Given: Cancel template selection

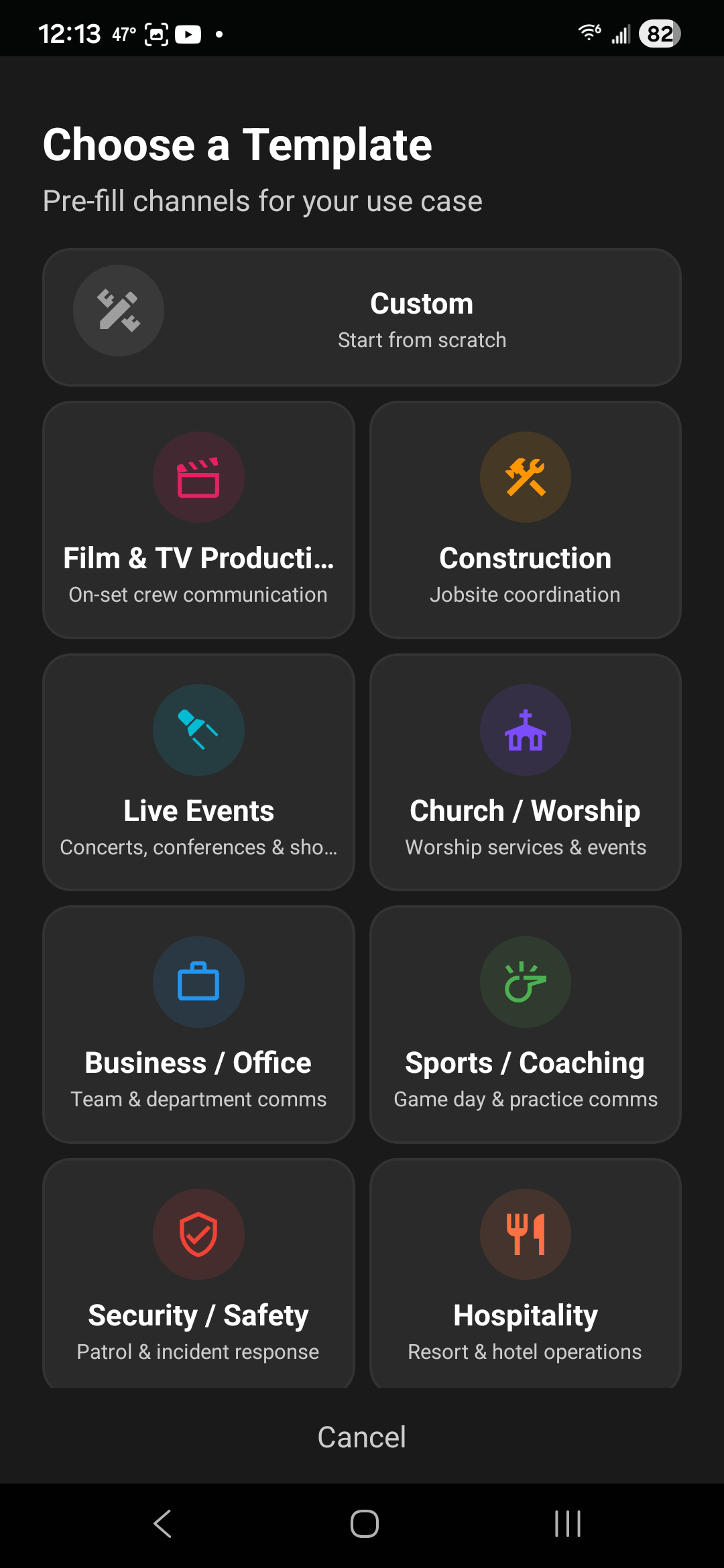Looking at the screenshot, I should [361, 1437].
